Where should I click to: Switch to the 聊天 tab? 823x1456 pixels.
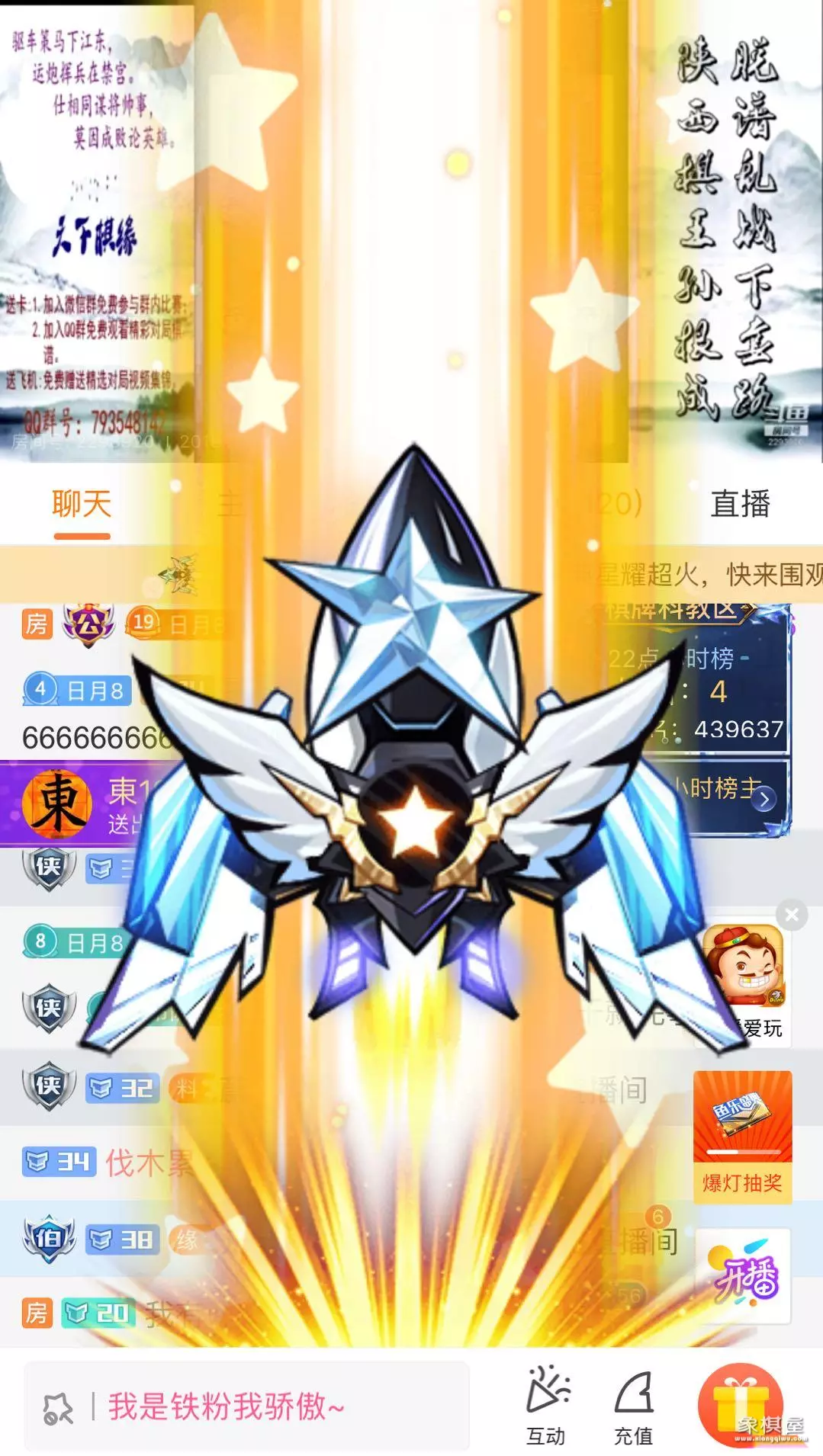click(82, 505)
